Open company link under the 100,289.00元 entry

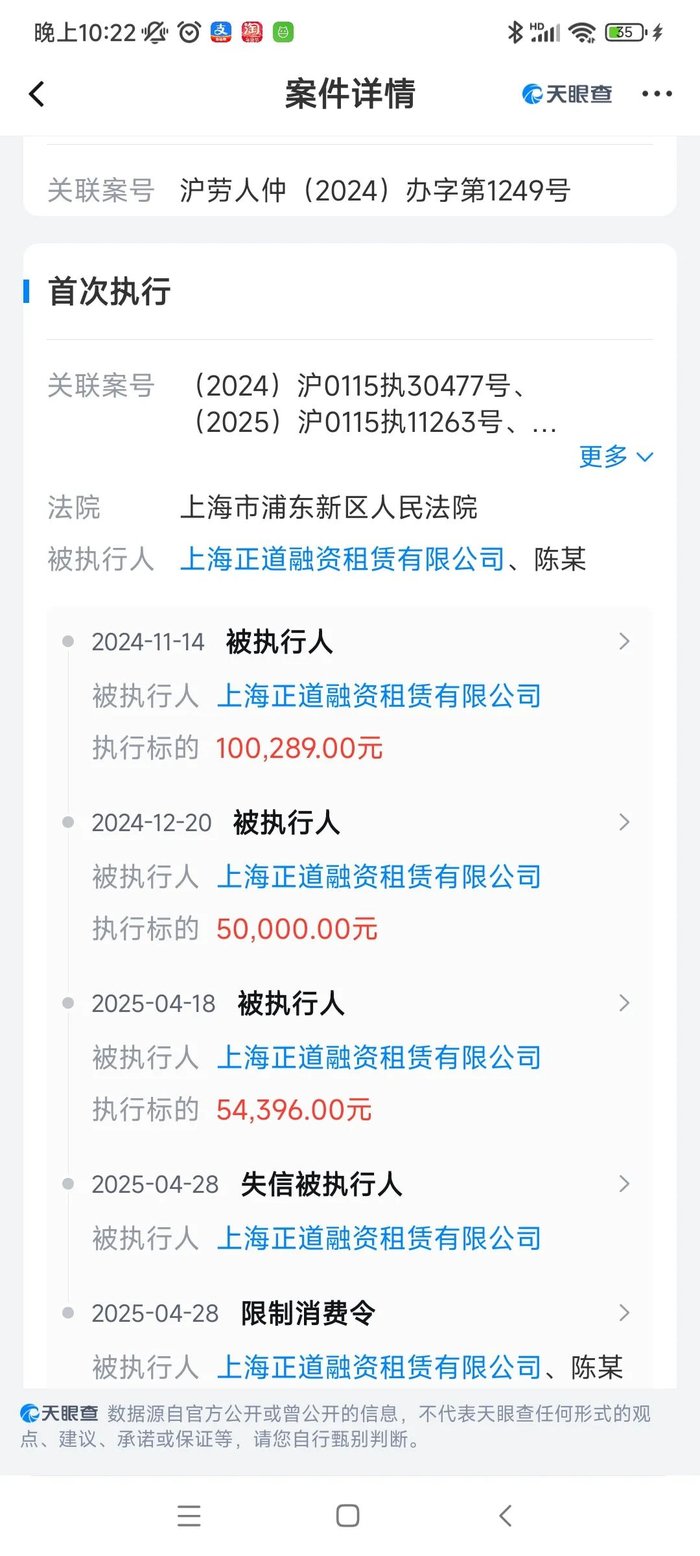[379, 695]
